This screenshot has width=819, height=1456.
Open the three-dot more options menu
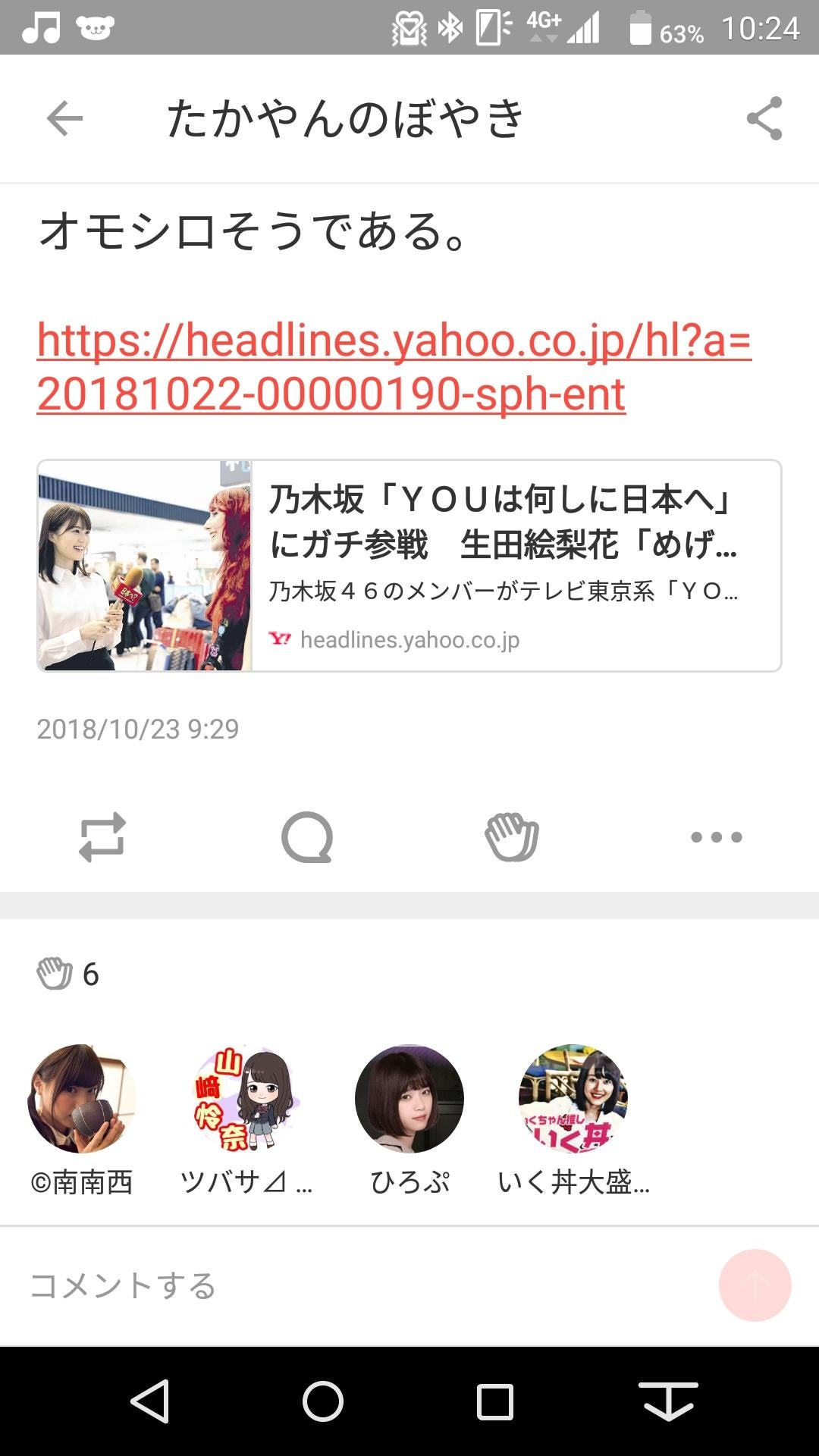pyautogui.click(x=716, y=837)
